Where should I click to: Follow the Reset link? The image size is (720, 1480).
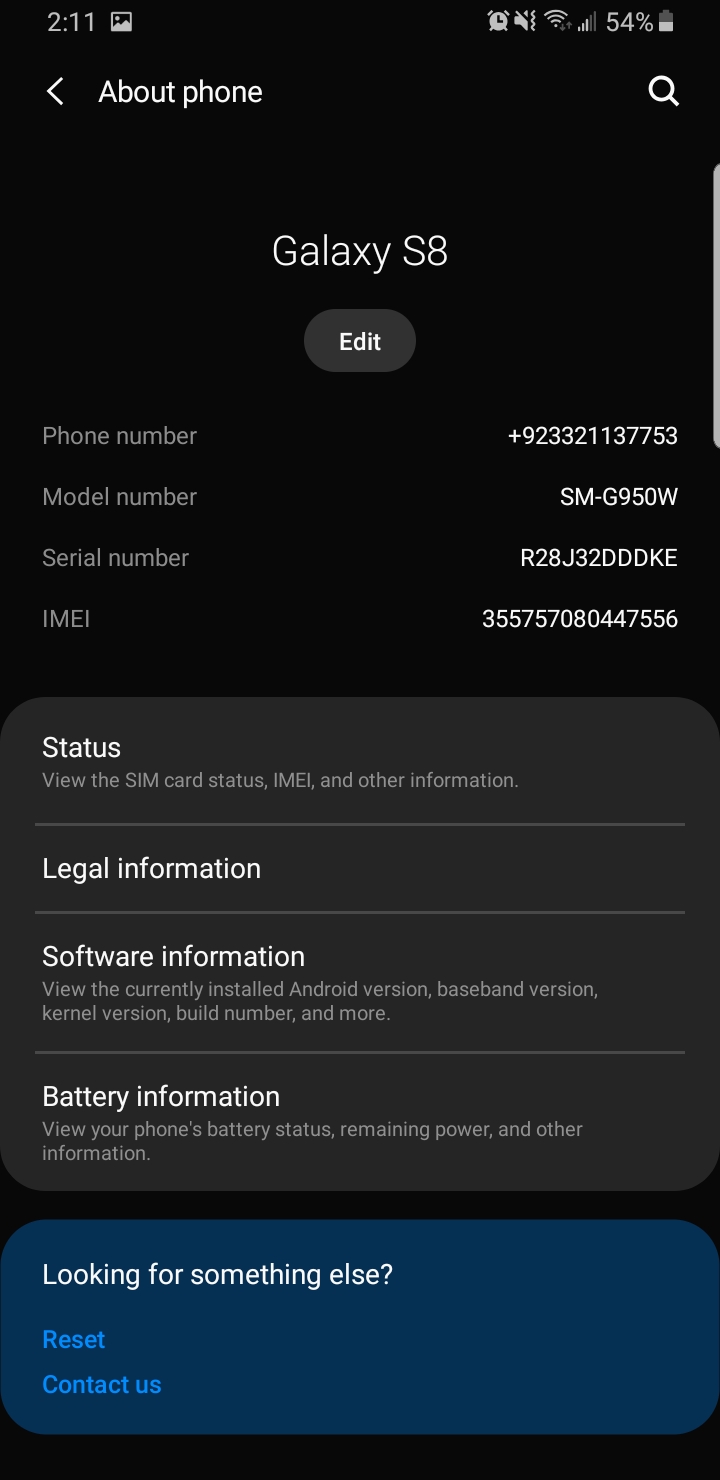tap(74, 1339)
